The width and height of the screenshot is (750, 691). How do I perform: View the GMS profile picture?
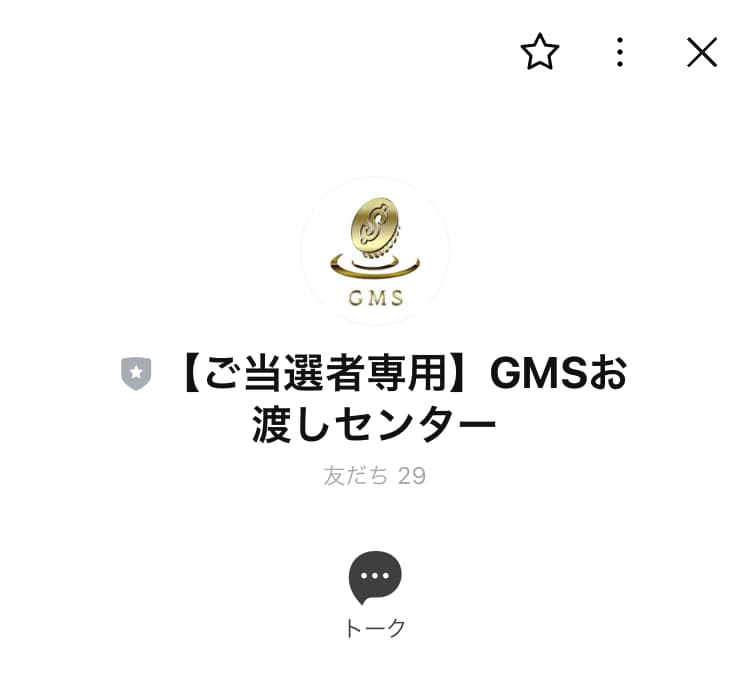click(375, 250)
